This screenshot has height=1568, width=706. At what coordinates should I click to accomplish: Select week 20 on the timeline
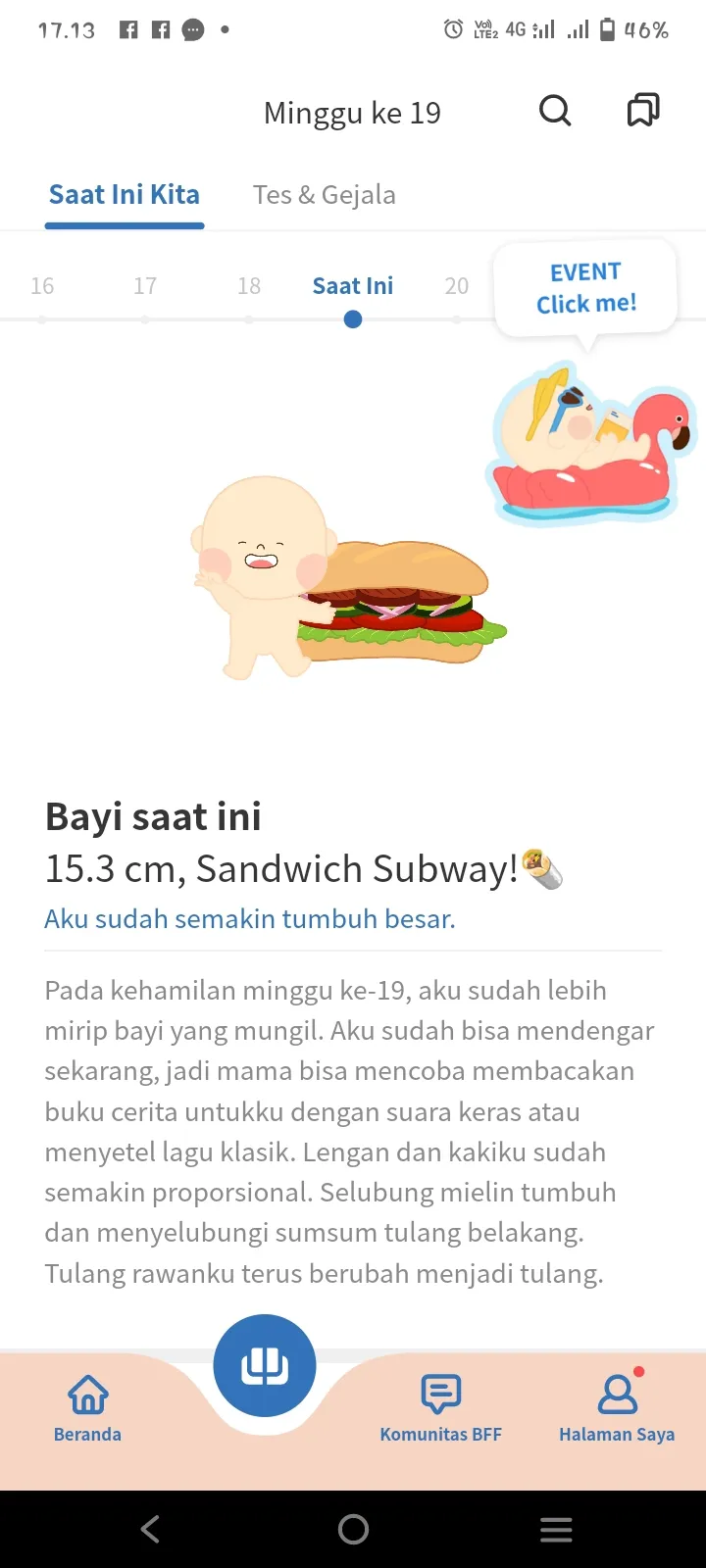[457, 286]
